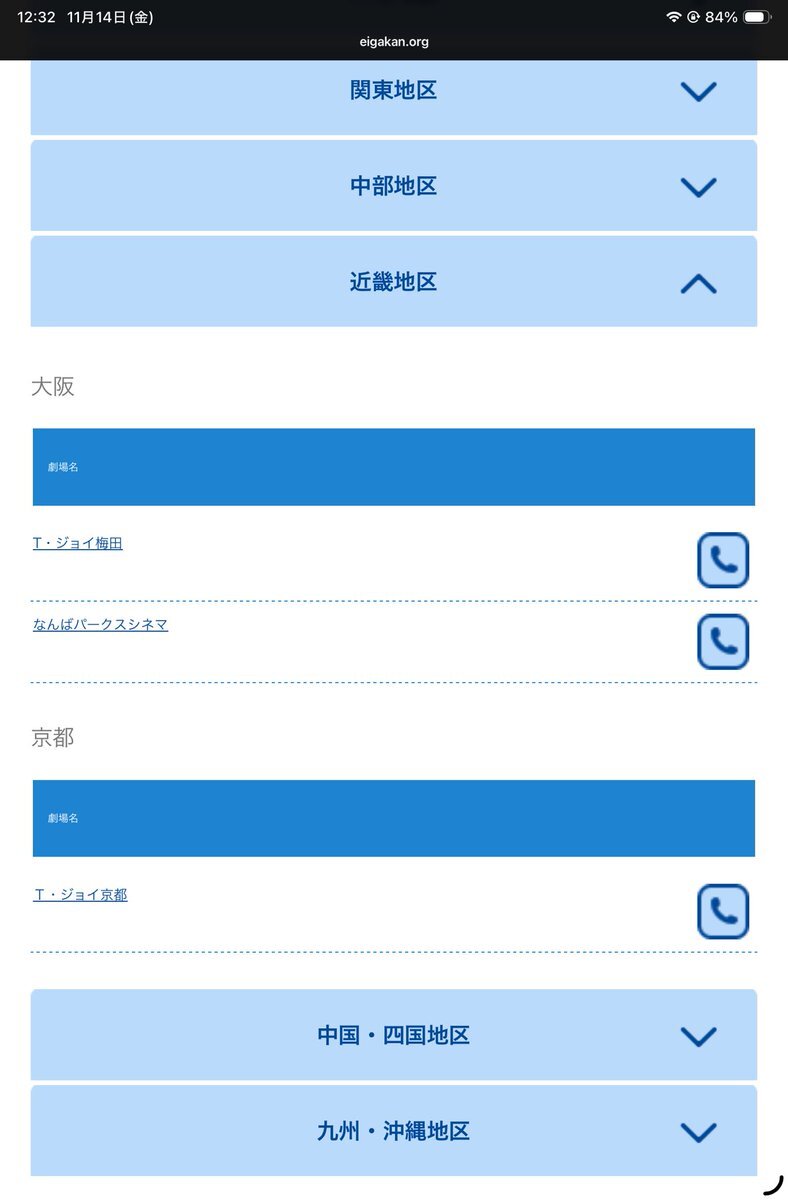This screenshot has width=788, height=1200.
Task: Collapse the 近畿地区 section
Action: click(x=394, y=283)
